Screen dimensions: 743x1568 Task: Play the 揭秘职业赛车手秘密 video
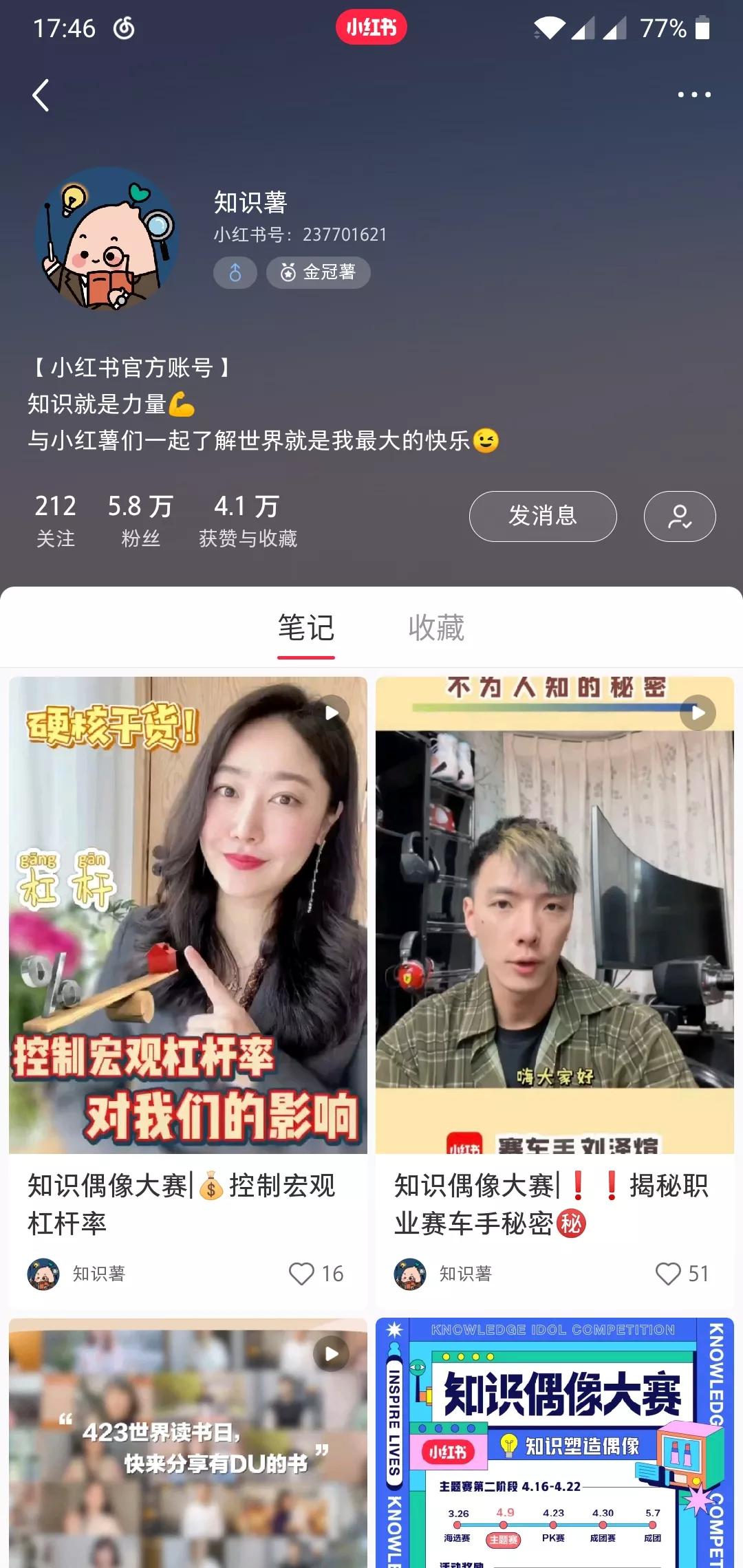[x=698, y=712]
